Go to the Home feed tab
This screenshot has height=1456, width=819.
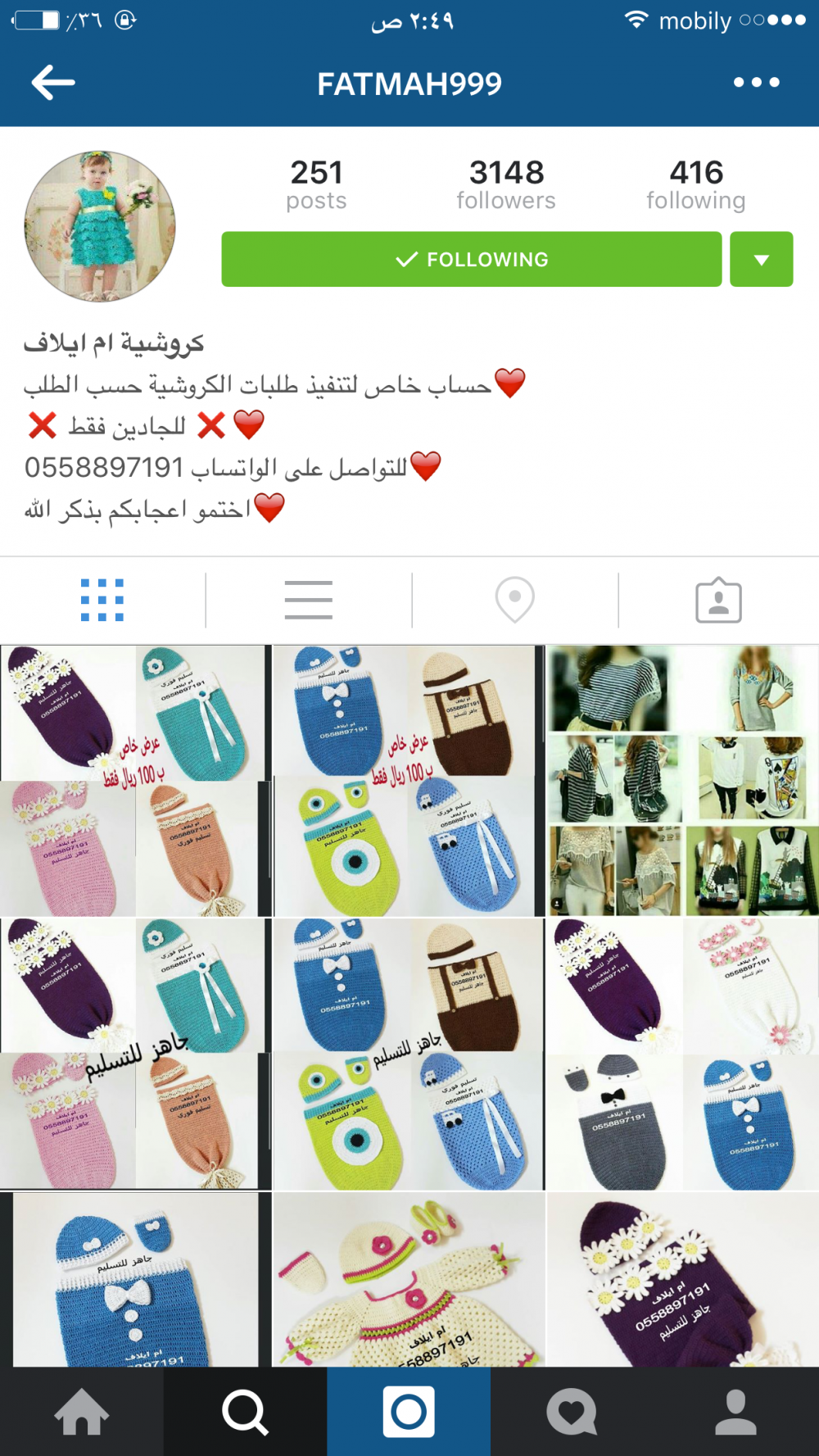[81, 1412]
